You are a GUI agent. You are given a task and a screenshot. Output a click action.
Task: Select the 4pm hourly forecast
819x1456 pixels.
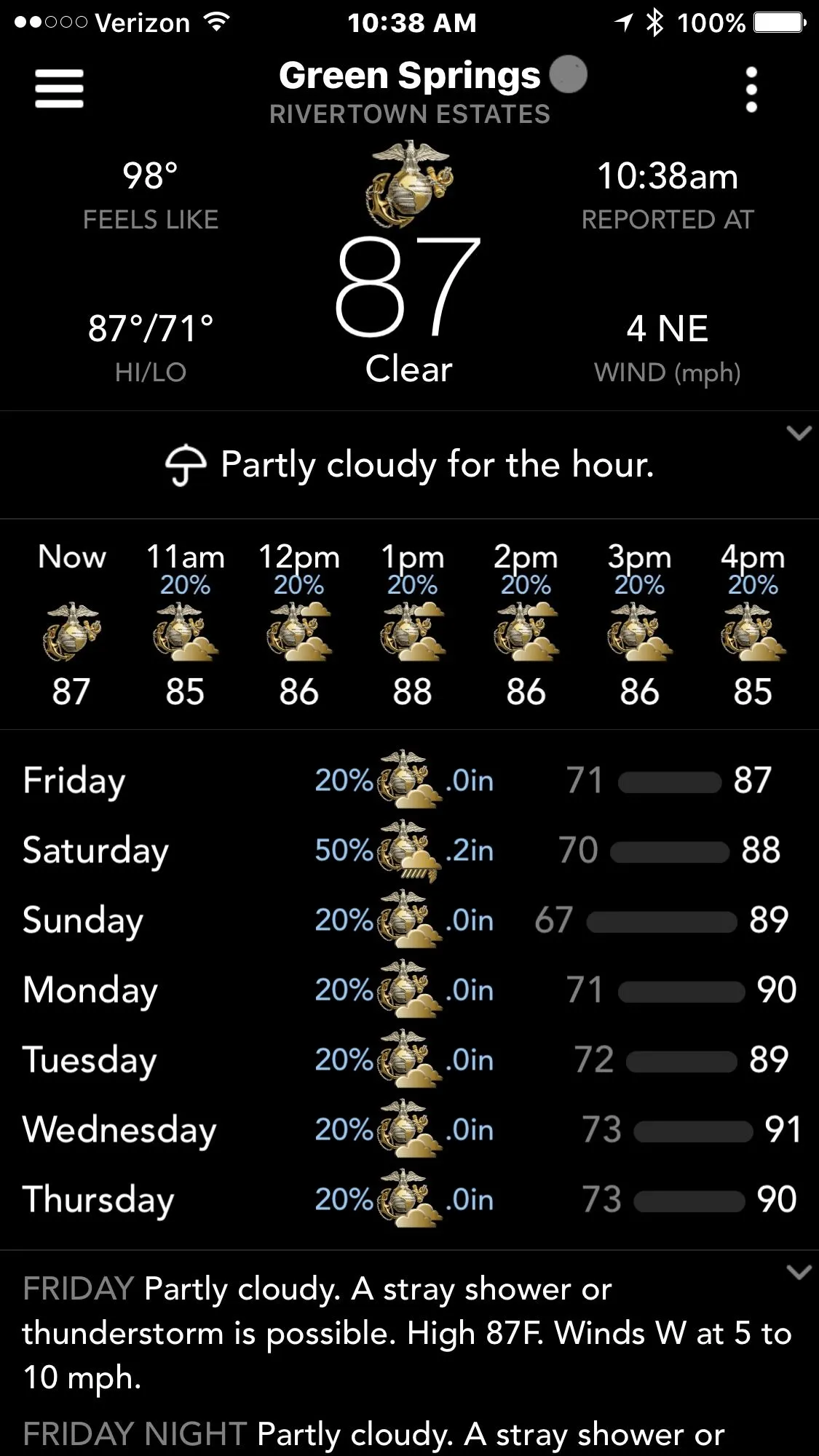753,624
